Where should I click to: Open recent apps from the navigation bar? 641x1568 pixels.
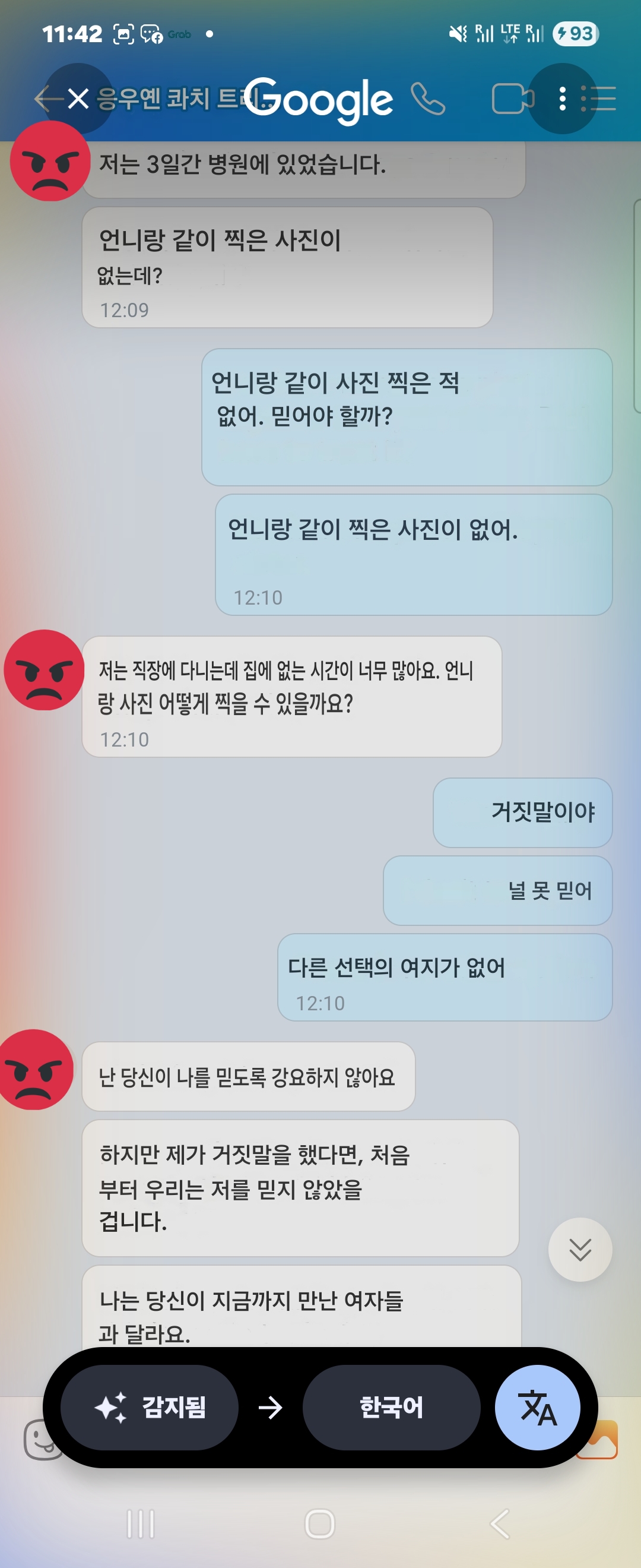[141, 1524]
